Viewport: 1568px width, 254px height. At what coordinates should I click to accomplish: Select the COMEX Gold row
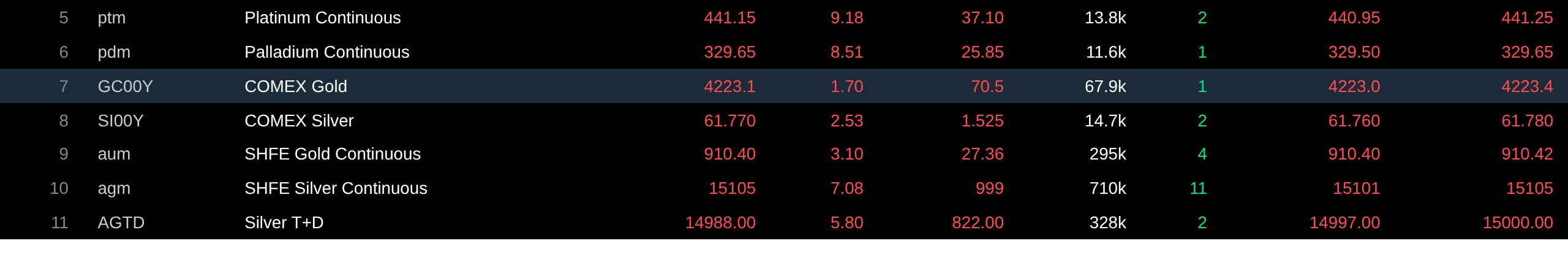click(x=784, y=86)
